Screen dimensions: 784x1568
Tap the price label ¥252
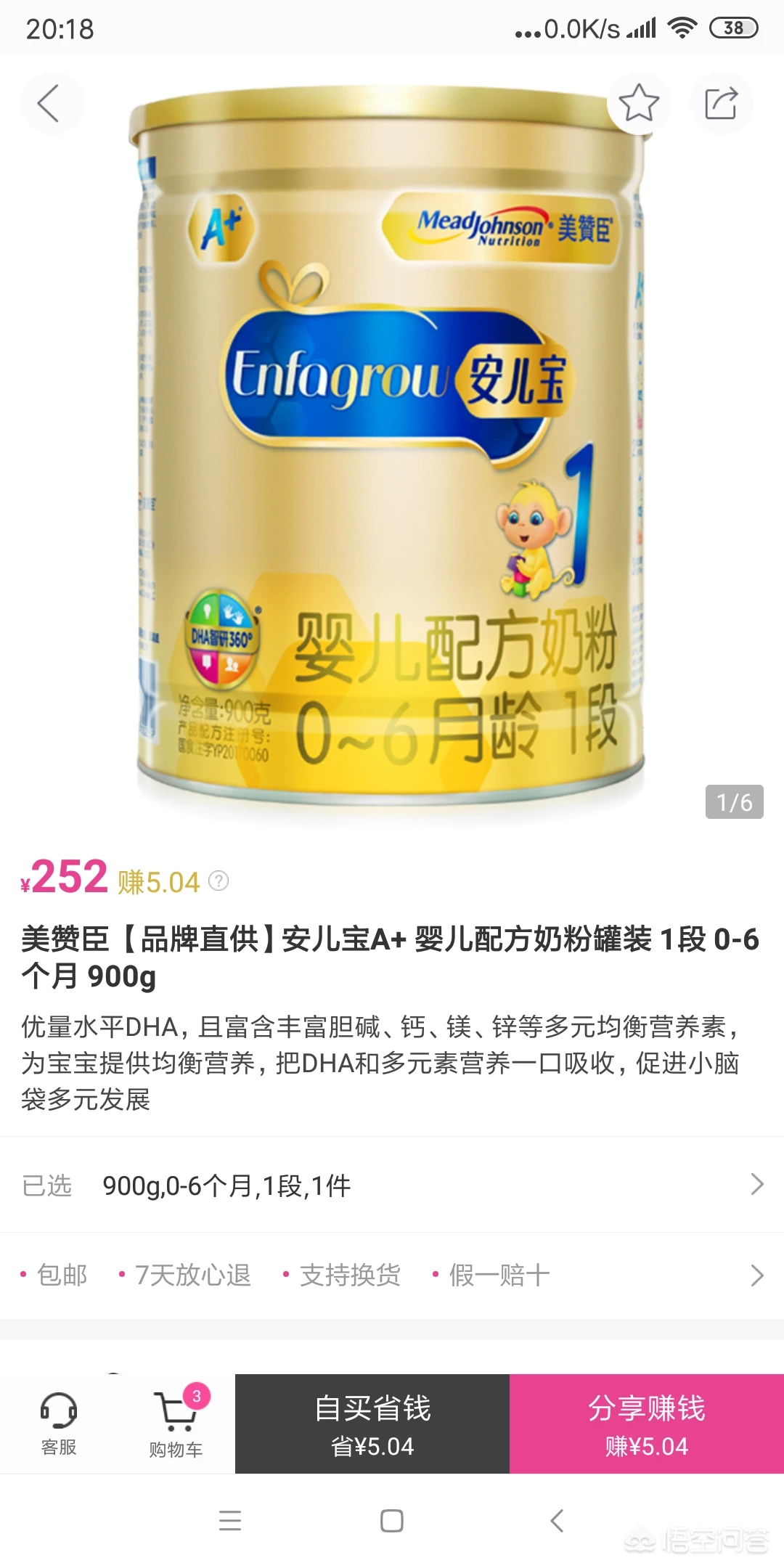62,878
